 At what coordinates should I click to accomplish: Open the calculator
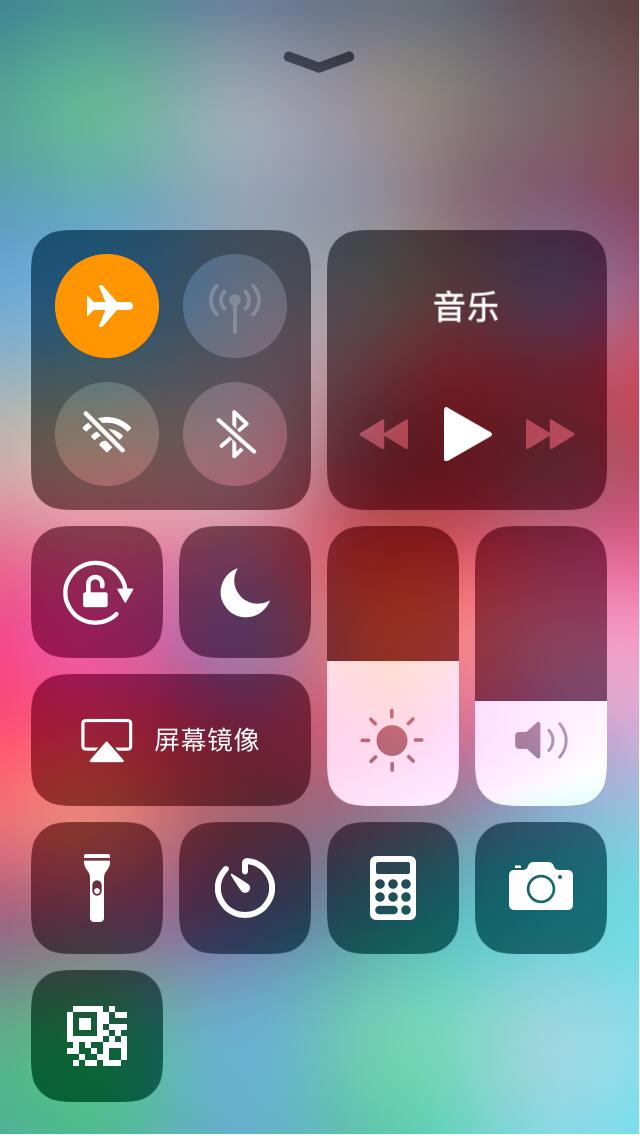click(x=393, y=888)
